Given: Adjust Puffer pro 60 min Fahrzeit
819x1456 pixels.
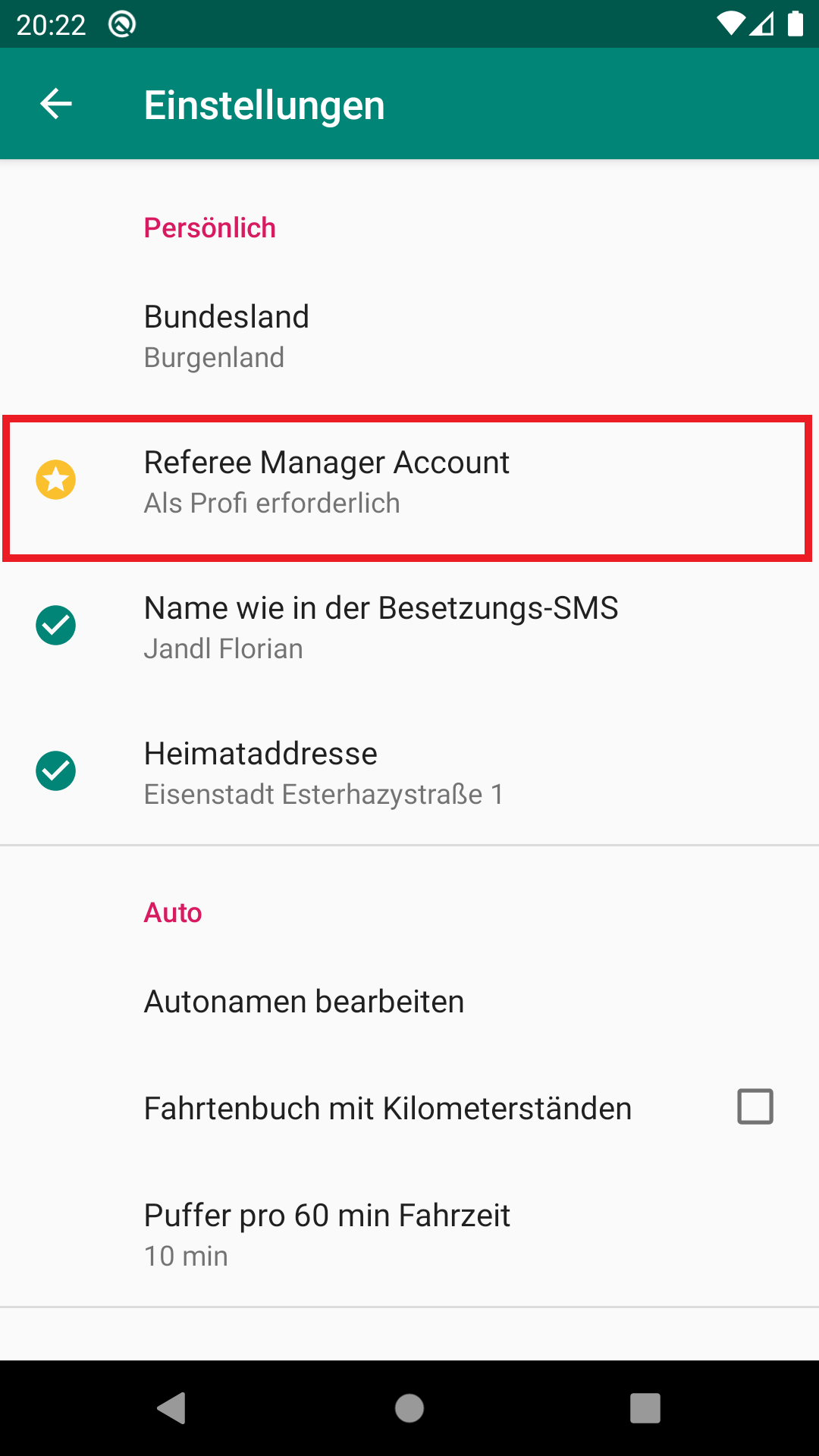Looking at the screenshot, I should point(409,1235).
